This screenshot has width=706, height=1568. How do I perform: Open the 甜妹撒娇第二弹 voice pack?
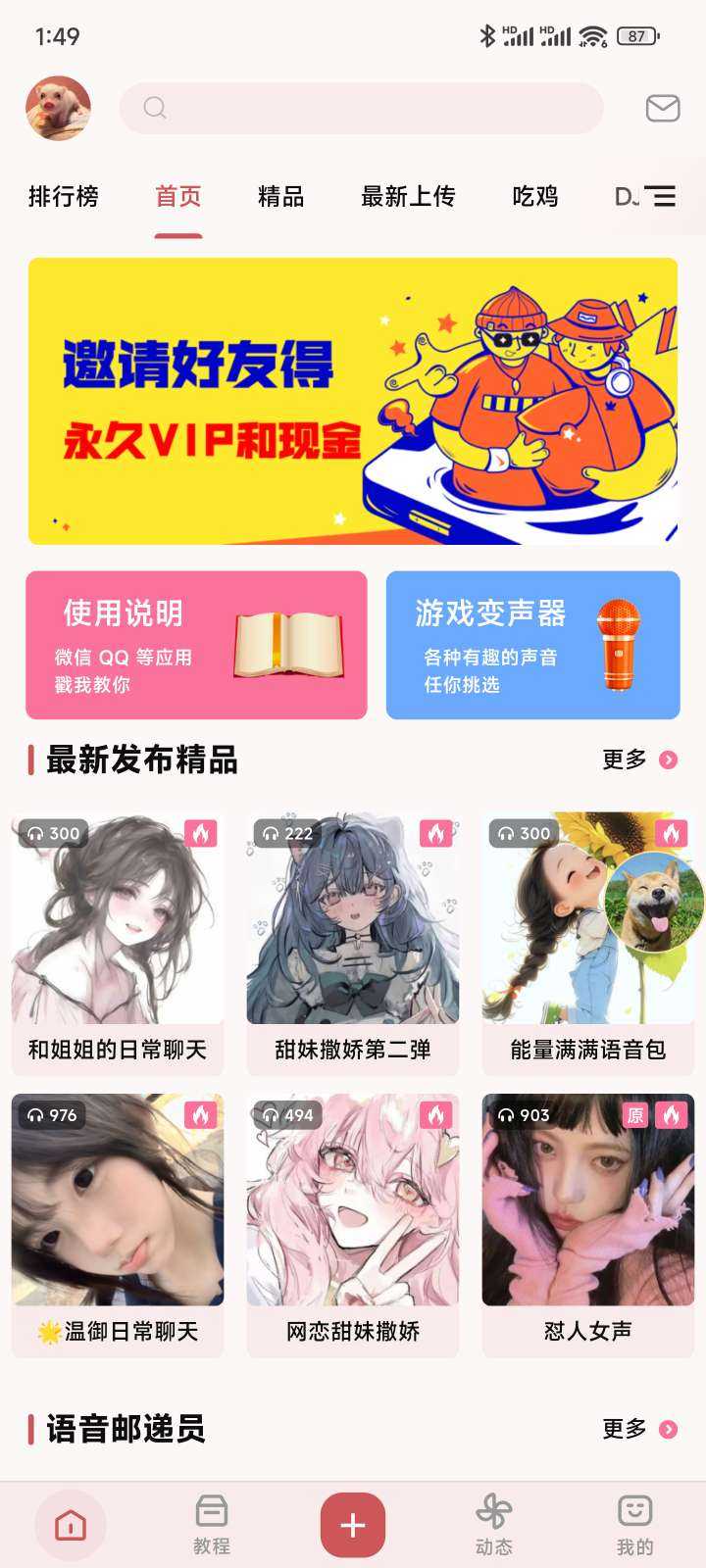click(x=353, y=943)
